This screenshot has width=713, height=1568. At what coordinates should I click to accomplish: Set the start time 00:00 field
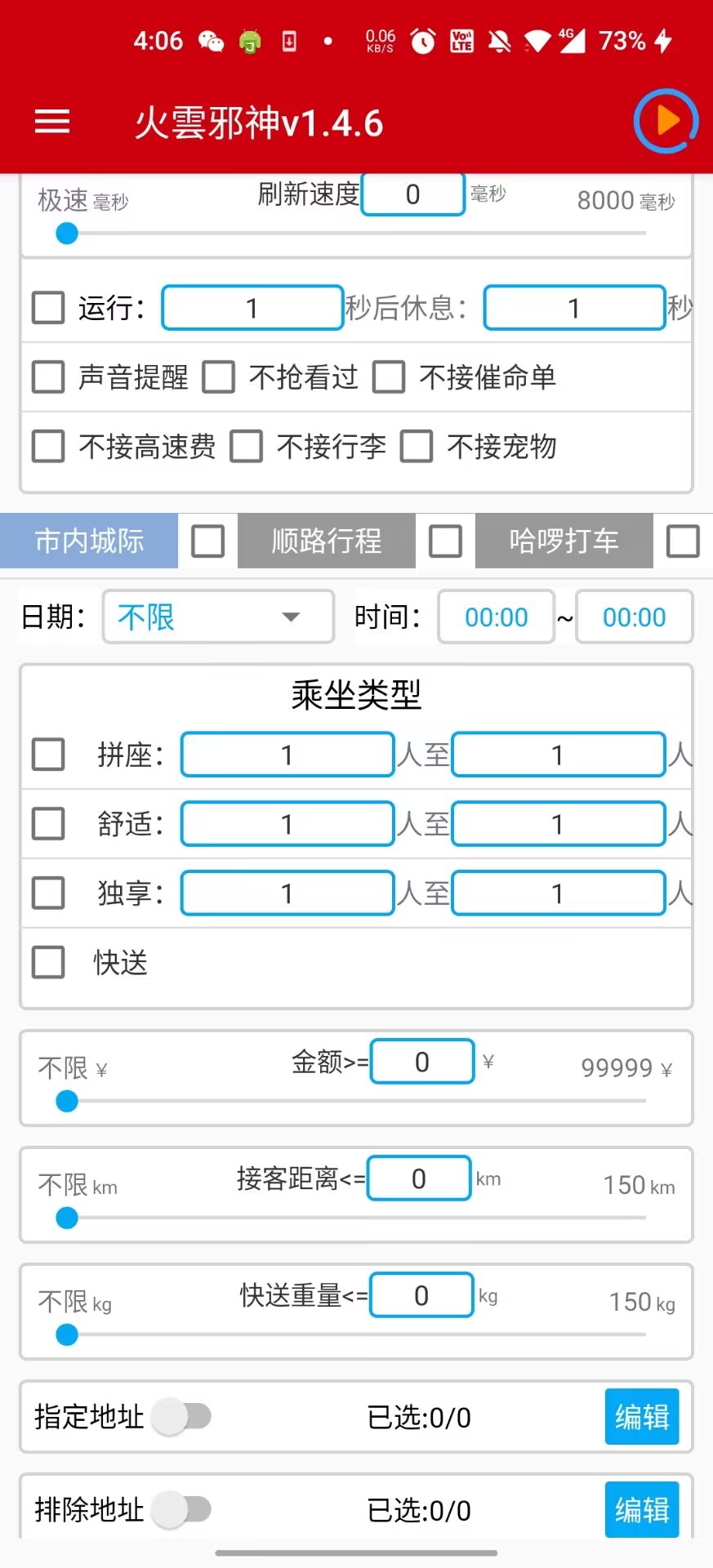point(497,617)
